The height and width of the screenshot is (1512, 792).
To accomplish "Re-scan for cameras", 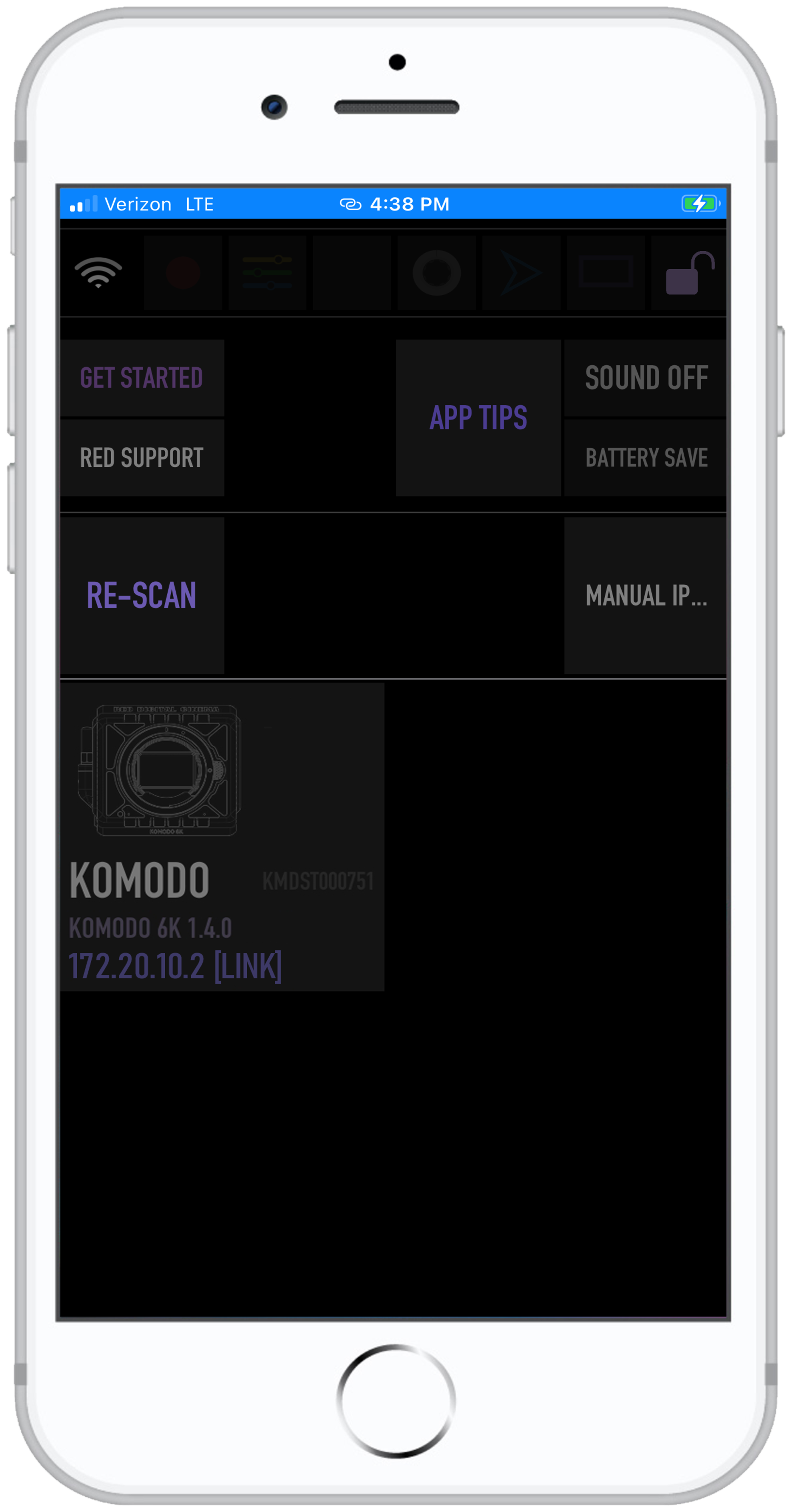I will 142,595.
